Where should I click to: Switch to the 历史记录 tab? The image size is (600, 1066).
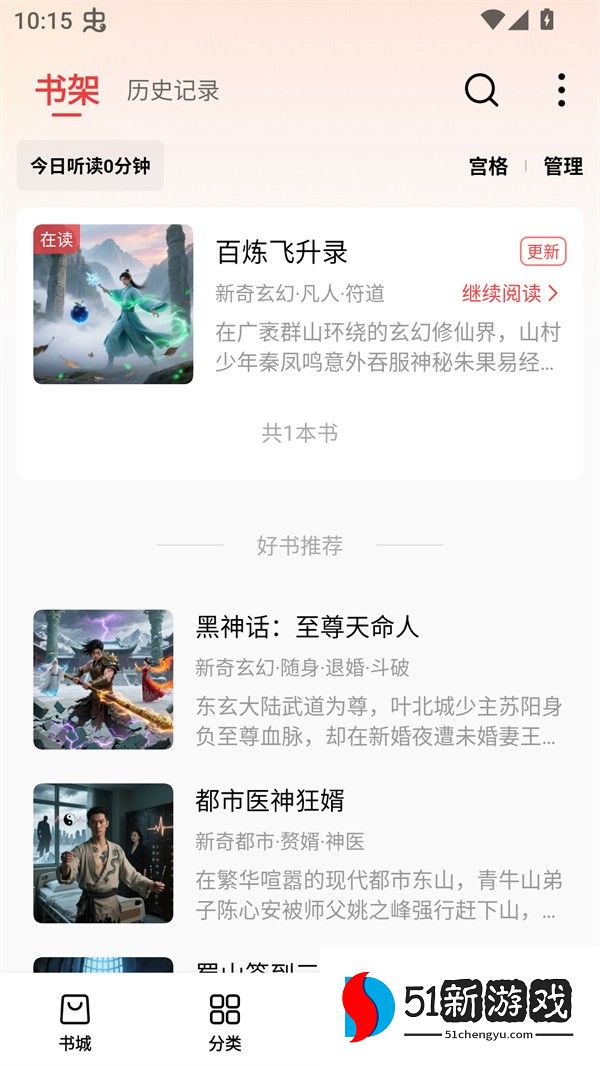point(173,91)
